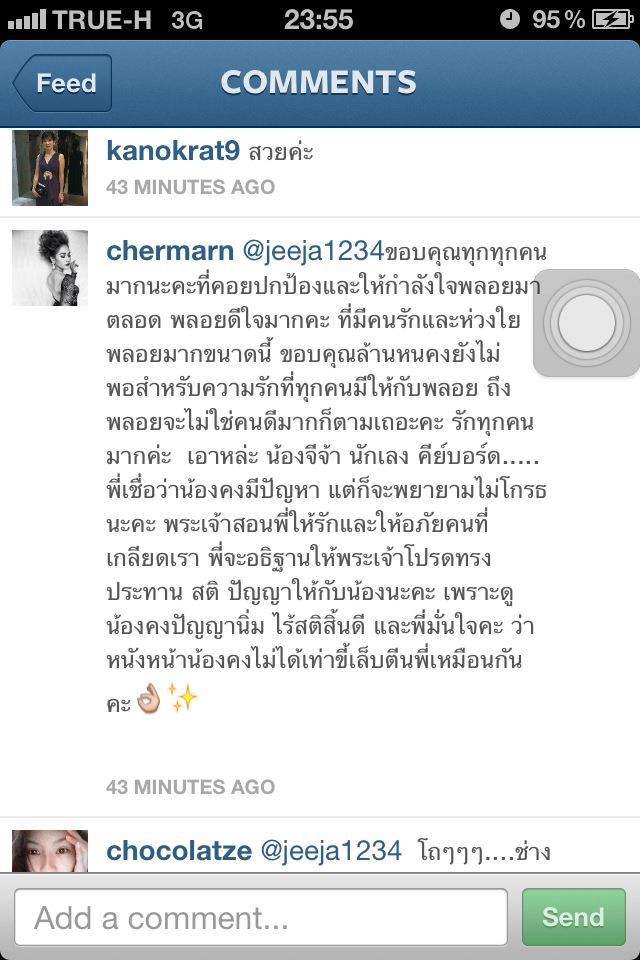View chermarn's avatar photo
The height and width of the screenshot is (960, 640).
click(x=50, y=267)
